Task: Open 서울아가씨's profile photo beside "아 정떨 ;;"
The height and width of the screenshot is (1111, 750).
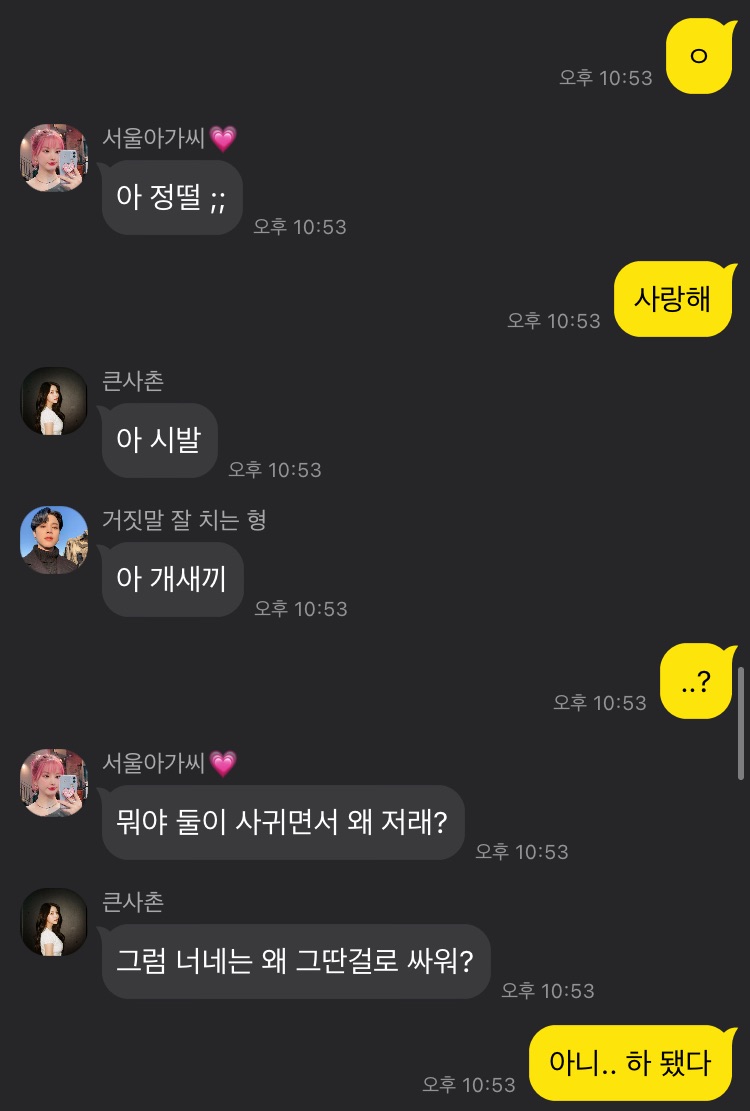Action: 54,158
